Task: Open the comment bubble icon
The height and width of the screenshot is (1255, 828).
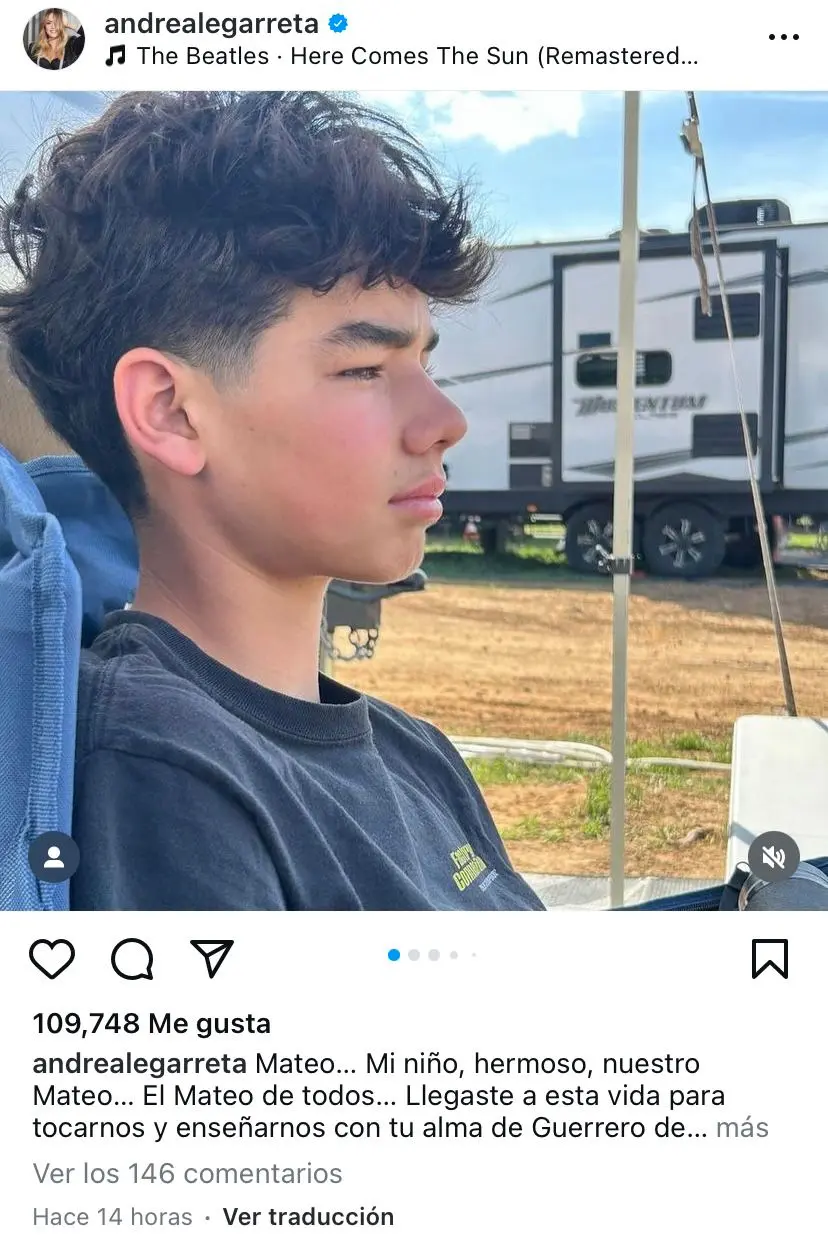Action: point(132,959)
